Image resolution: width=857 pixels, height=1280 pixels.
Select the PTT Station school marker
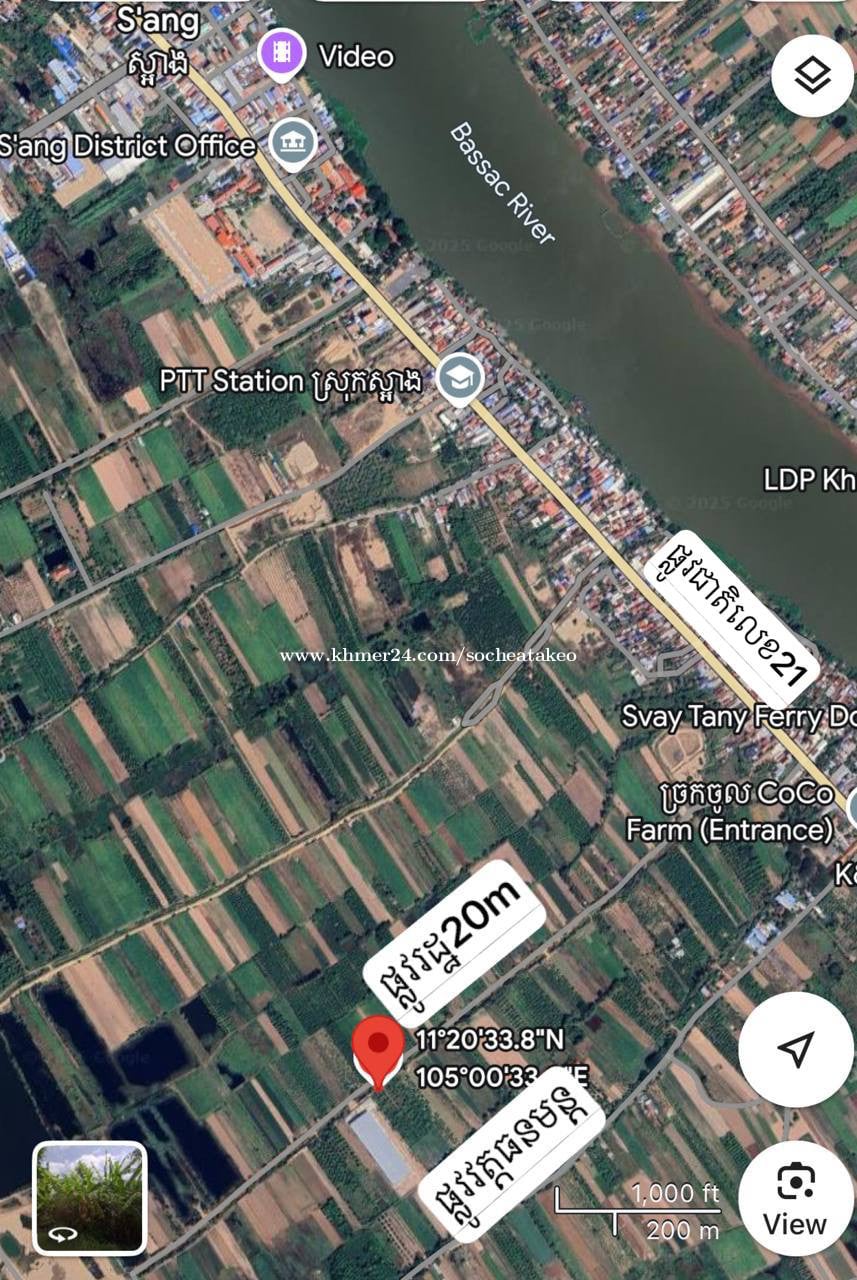point(460,379)
